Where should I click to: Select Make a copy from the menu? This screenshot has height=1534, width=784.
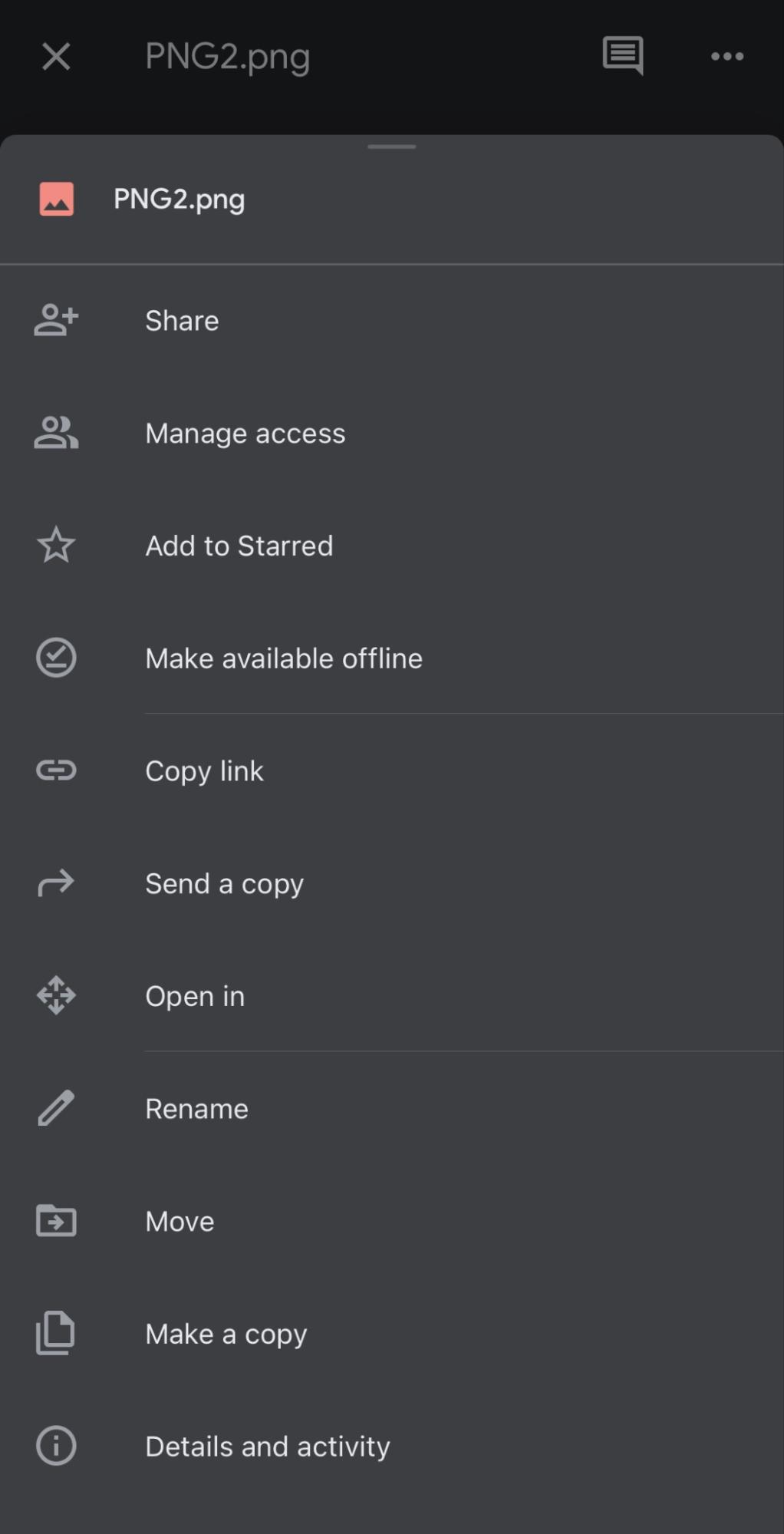225,1334
